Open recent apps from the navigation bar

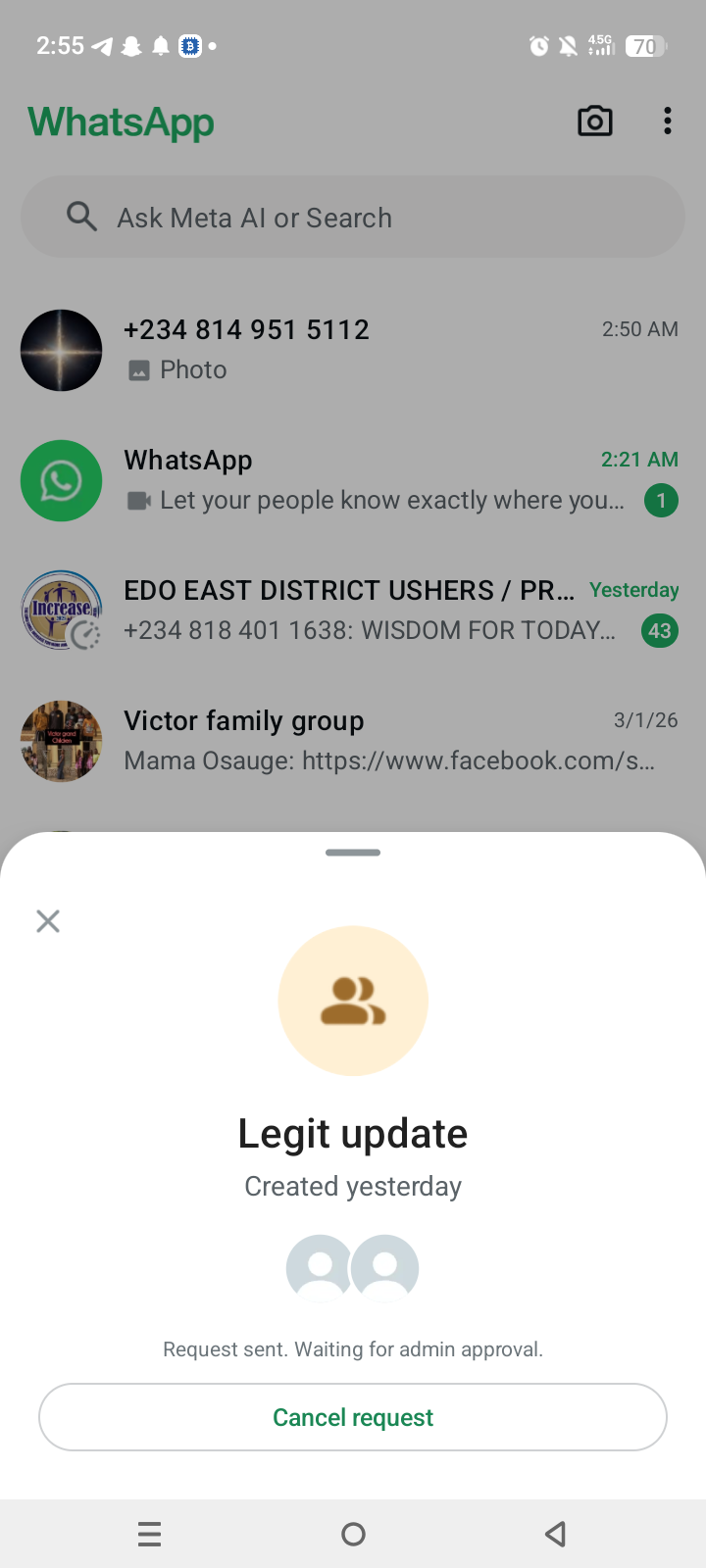point(149,1534)
